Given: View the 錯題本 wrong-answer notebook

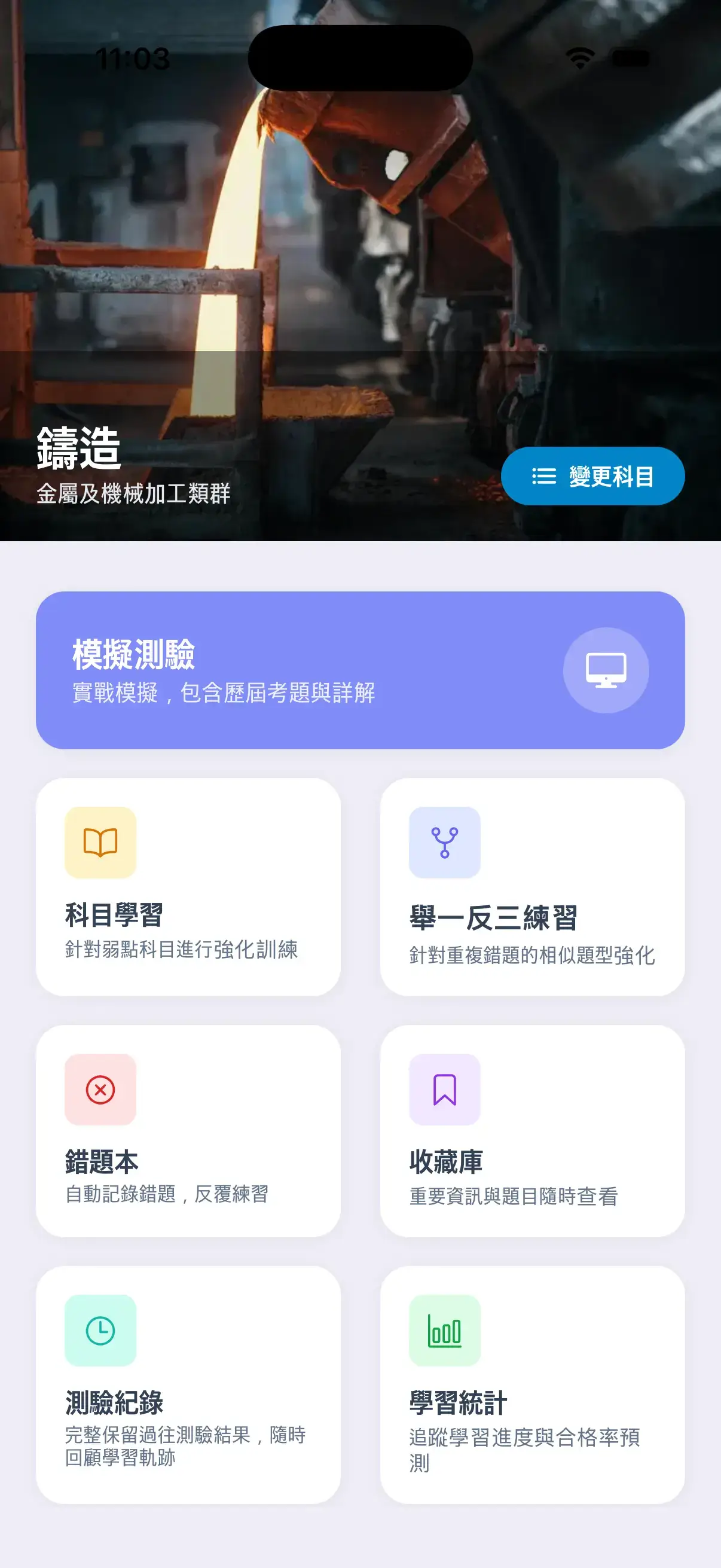Looking at the screenshot, I should [x=188, y=1130].
